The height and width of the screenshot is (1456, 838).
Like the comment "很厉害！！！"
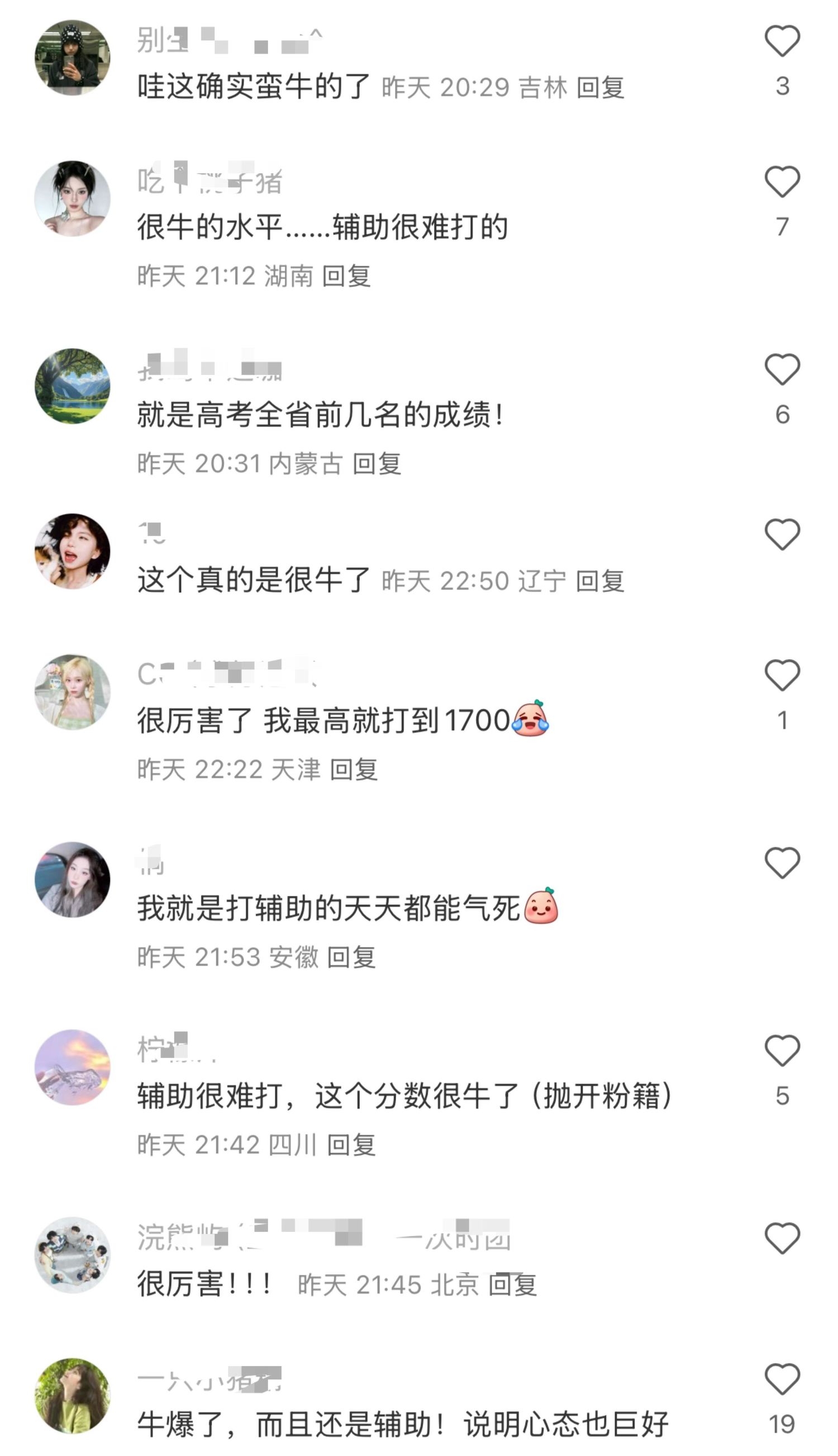(782, 1239)
